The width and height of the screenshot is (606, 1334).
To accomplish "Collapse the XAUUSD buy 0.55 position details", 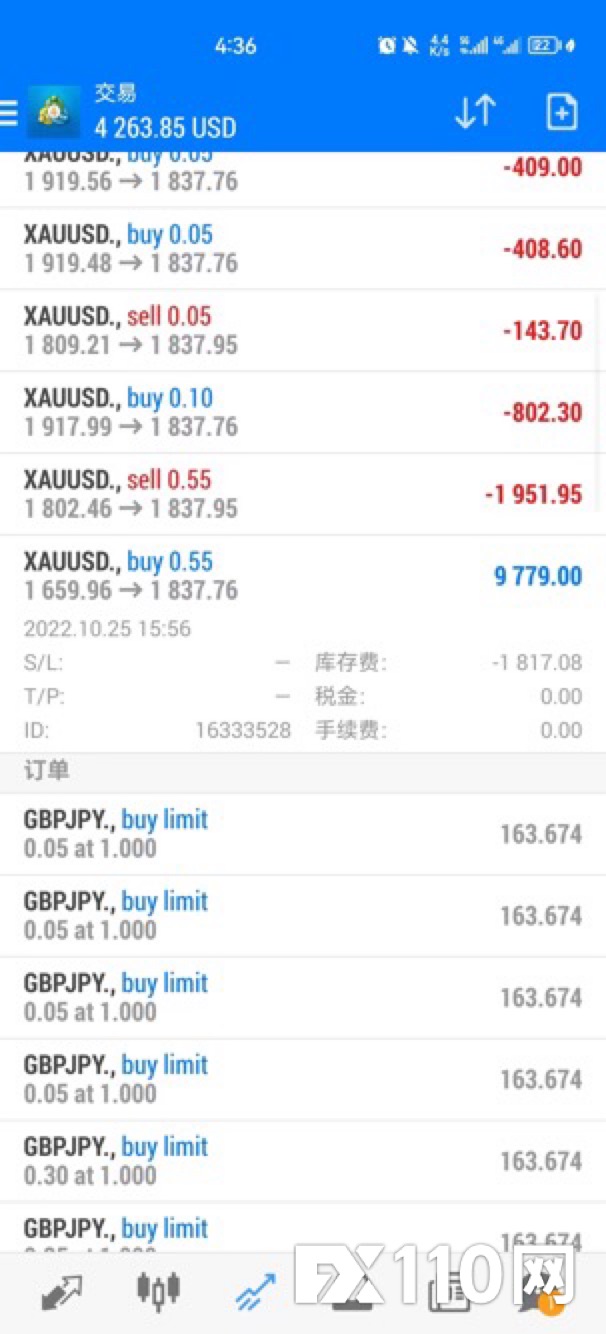I will tap(303, 644).
